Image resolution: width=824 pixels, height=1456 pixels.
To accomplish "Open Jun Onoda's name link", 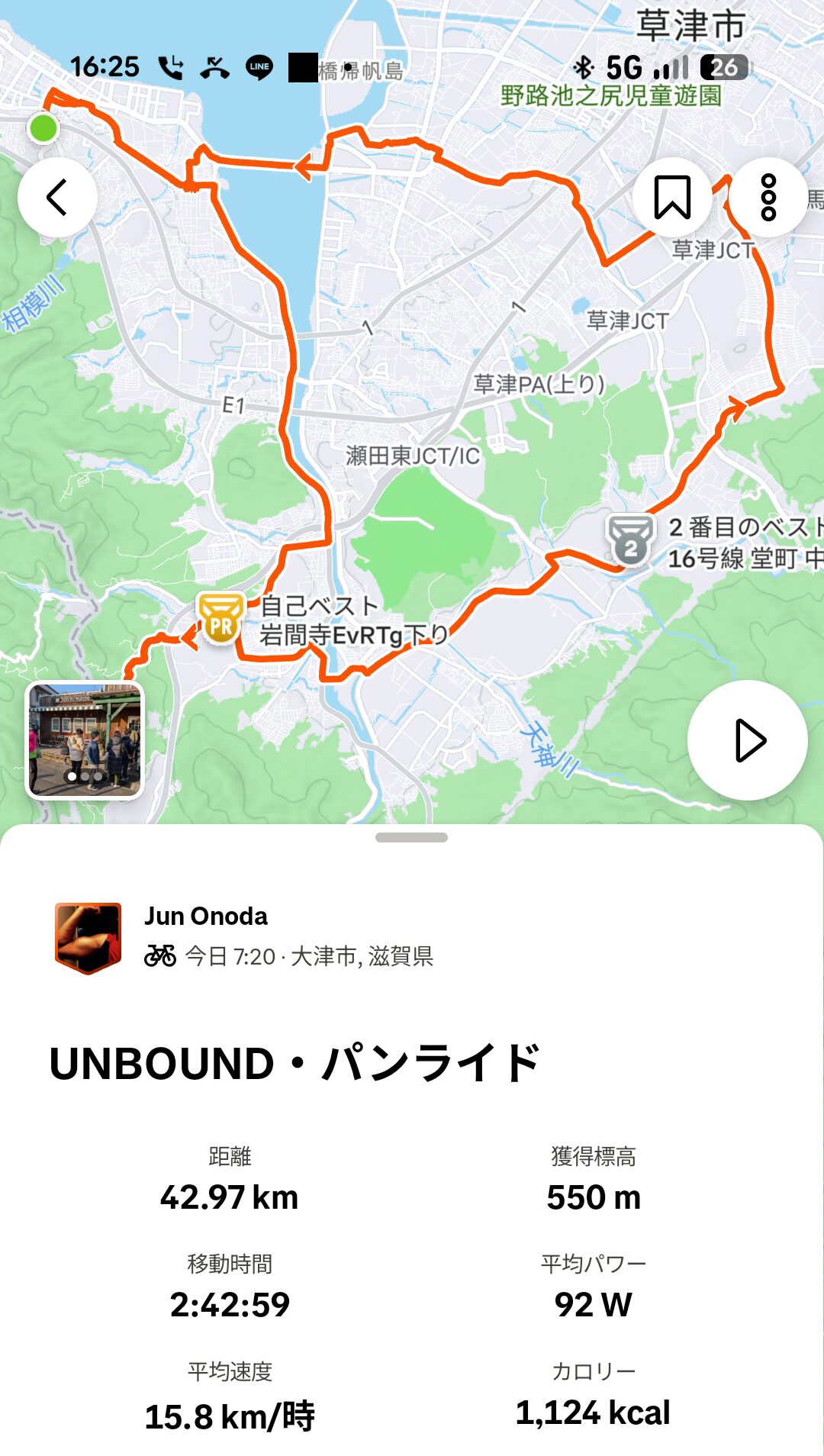I will pos(206,916).
